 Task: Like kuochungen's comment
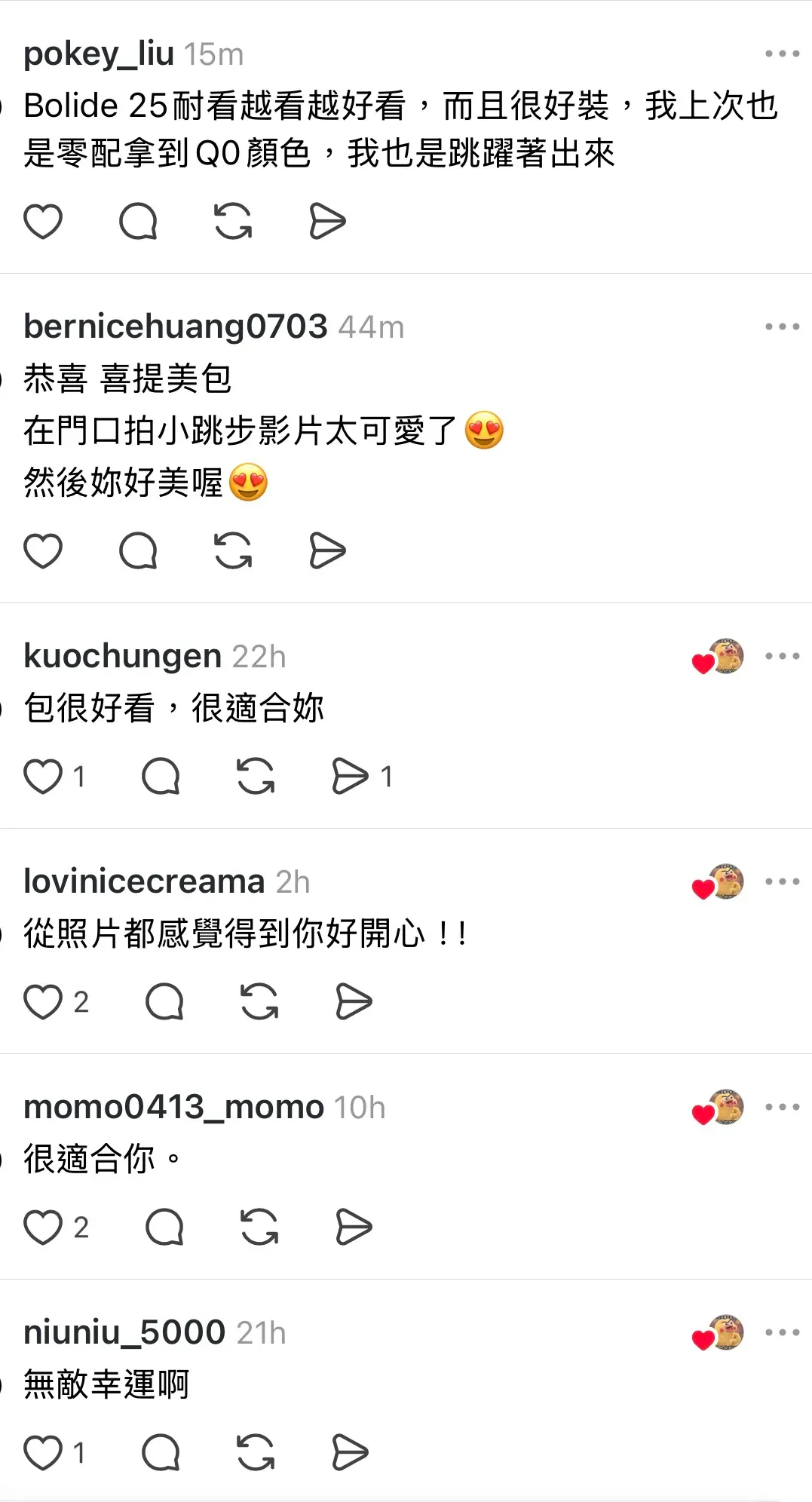[43, 777]
